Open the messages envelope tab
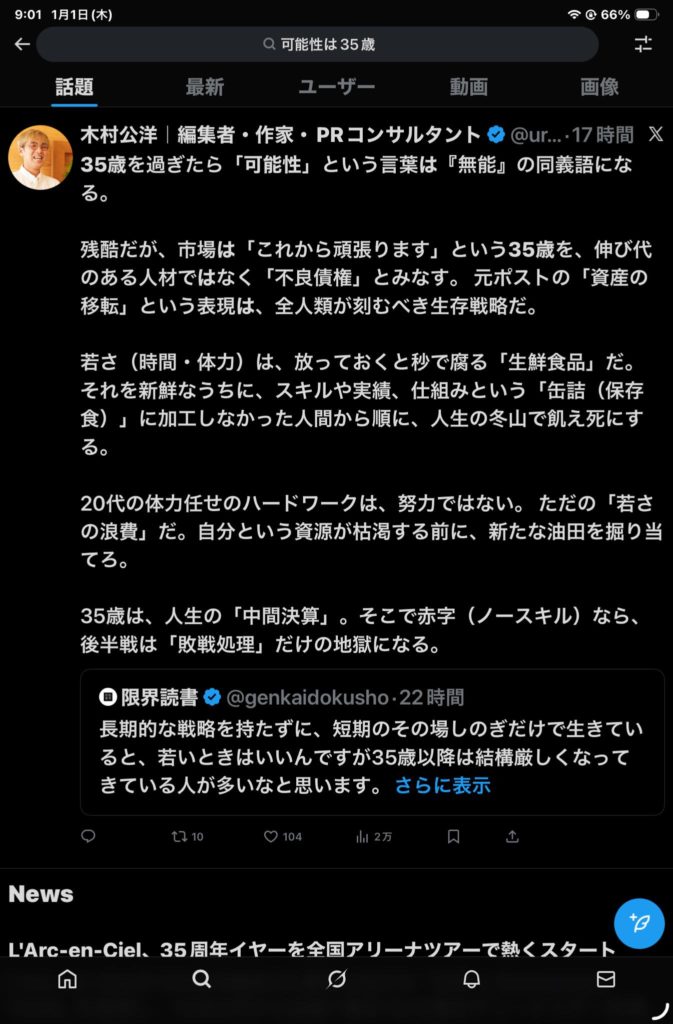 point(606,979)
